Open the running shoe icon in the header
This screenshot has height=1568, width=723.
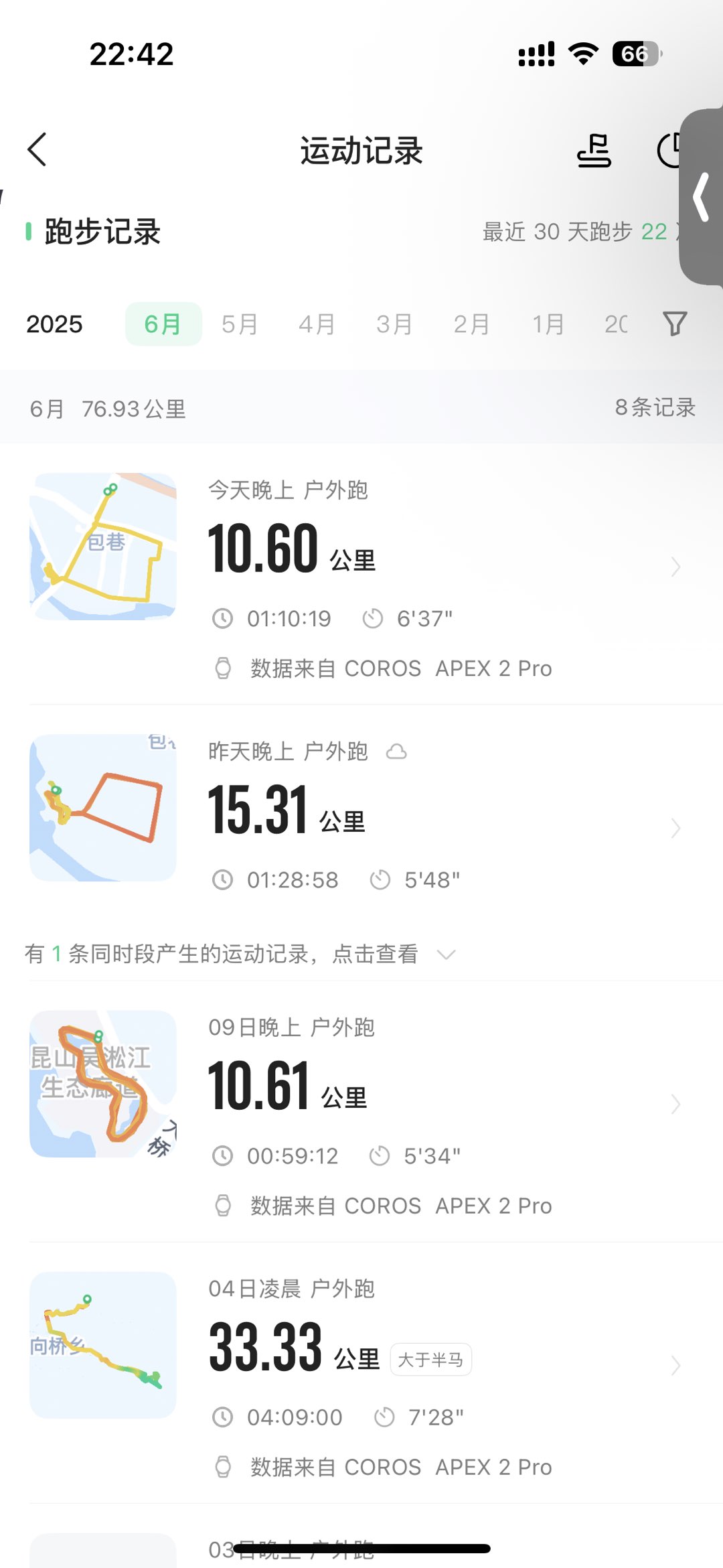click(594, 150)
